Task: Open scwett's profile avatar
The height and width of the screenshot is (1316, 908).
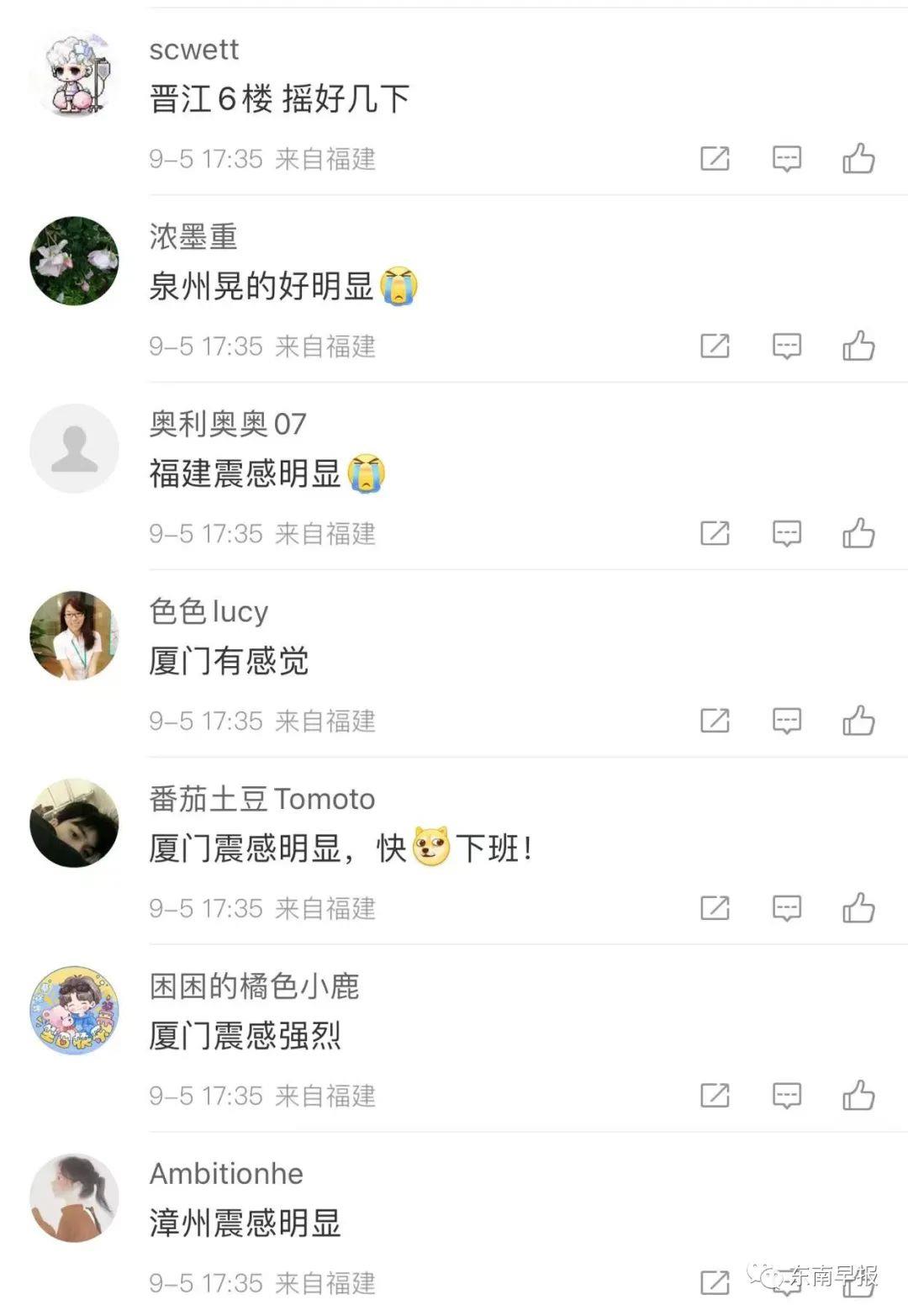Action: pos(74,74)
